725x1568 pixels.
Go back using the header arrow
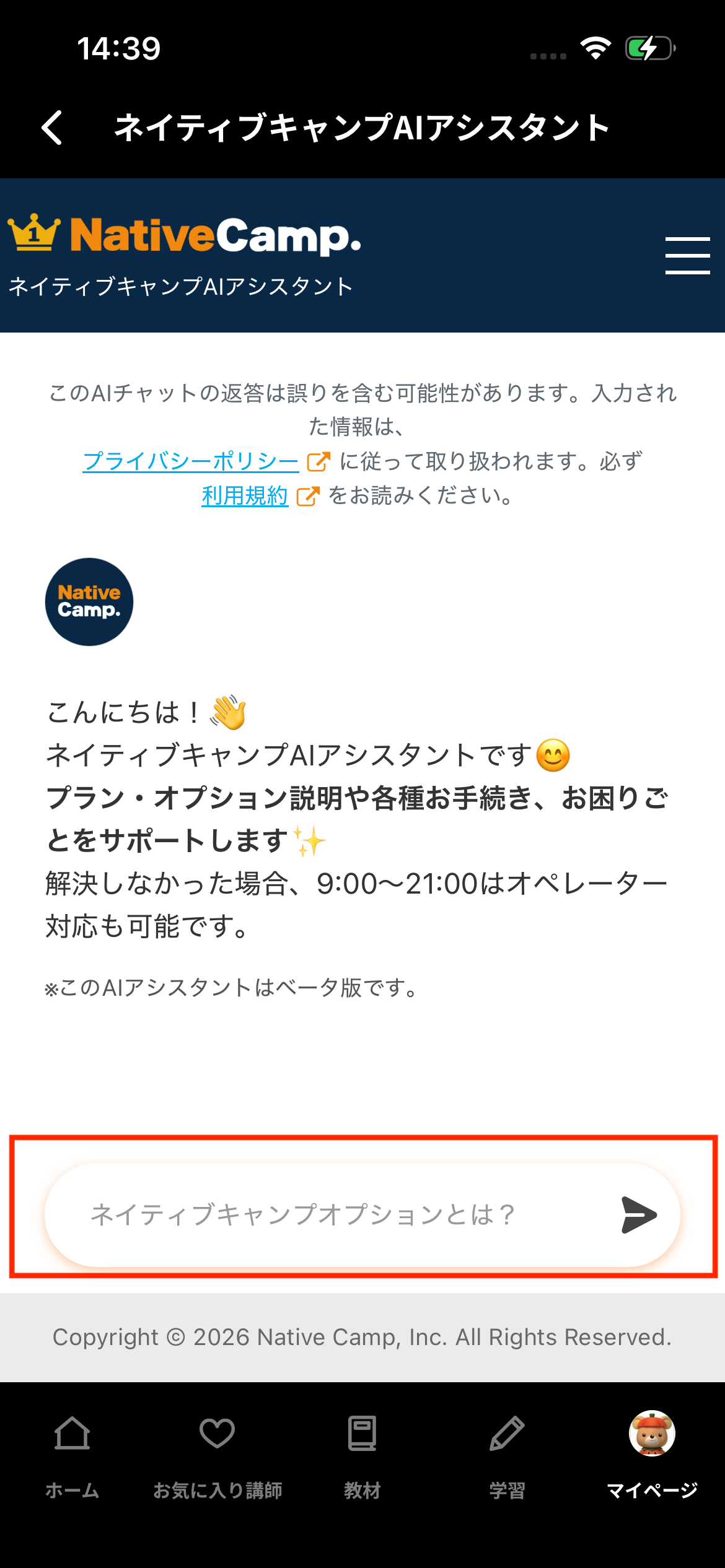53,128
